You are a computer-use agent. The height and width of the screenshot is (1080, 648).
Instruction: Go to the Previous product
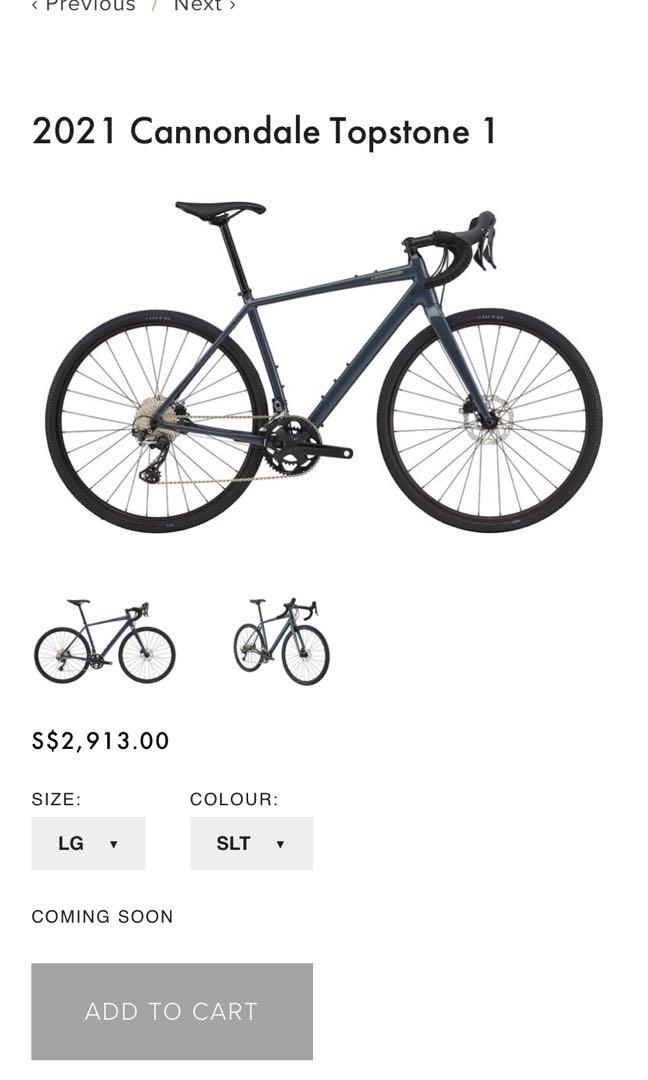click(84, 6)
